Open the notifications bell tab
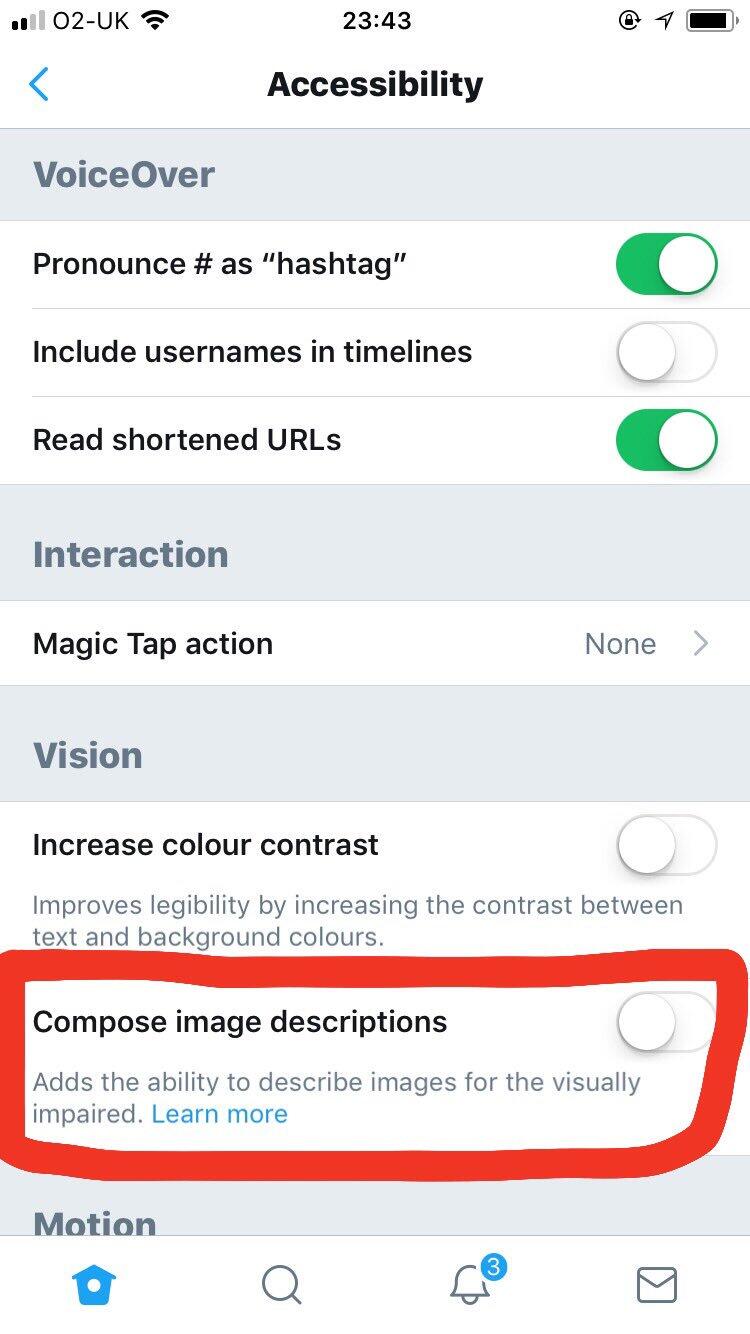Screen dimensions: 750x1334 (x=470, y=1285)
